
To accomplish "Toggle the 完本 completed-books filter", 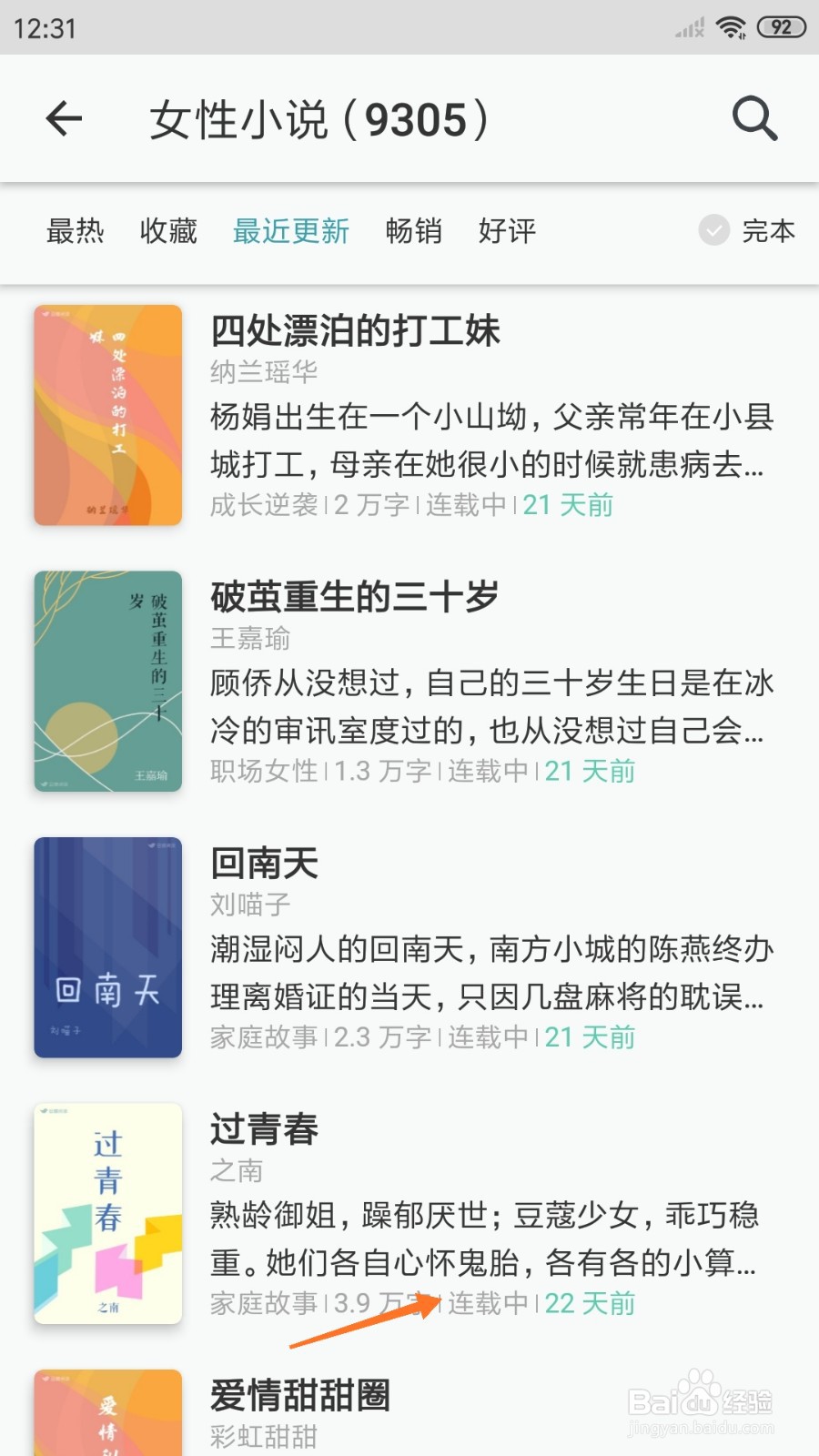I will click(769, 232).
